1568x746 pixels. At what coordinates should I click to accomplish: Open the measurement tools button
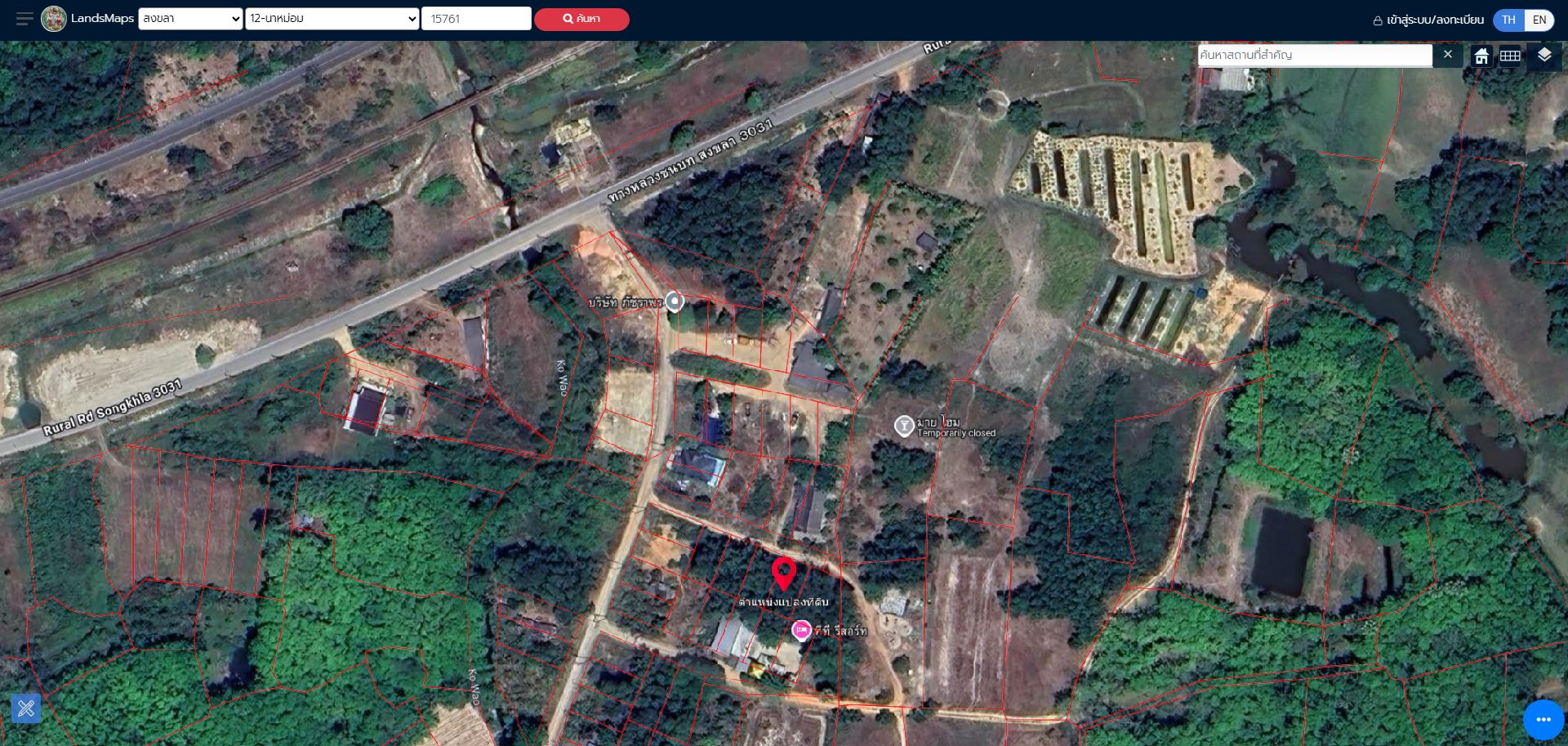(26, 708)
